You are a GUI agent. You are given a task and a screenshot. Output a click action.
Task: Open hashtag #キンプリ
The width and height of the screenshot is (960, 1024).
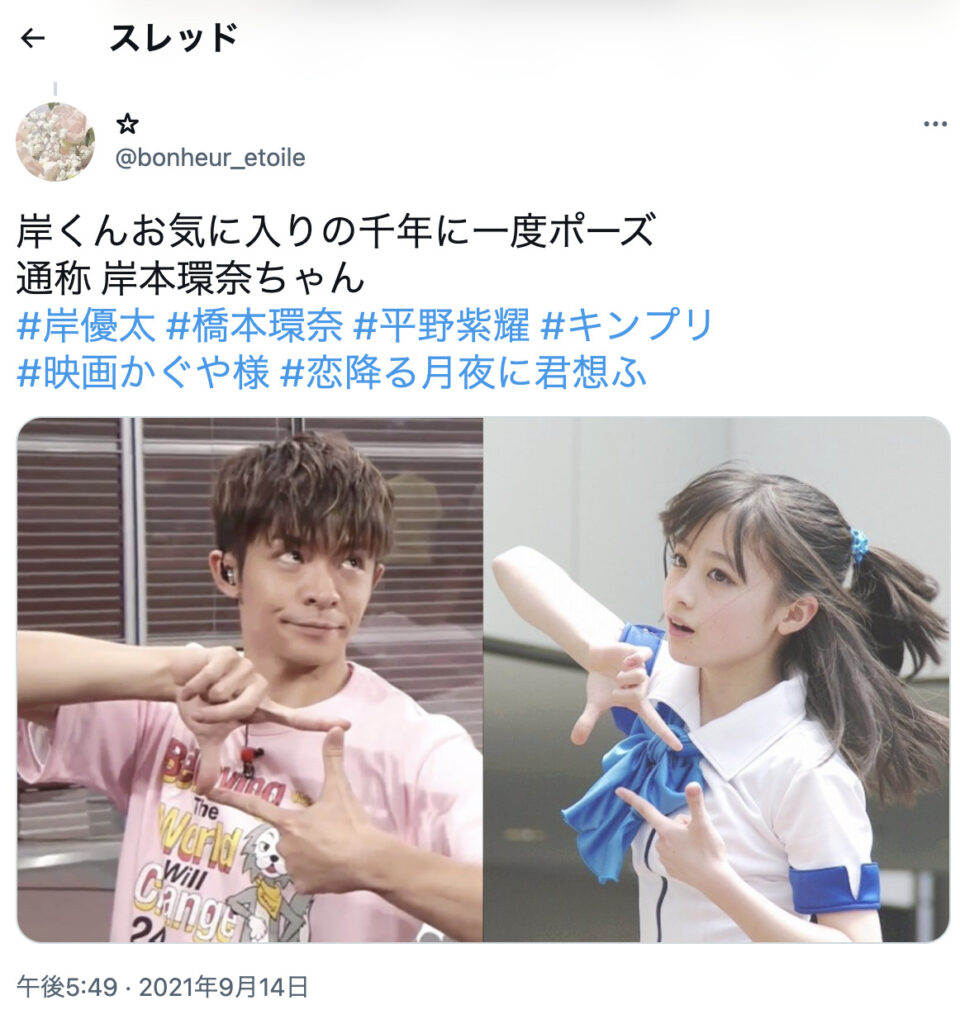pos(627,325)
